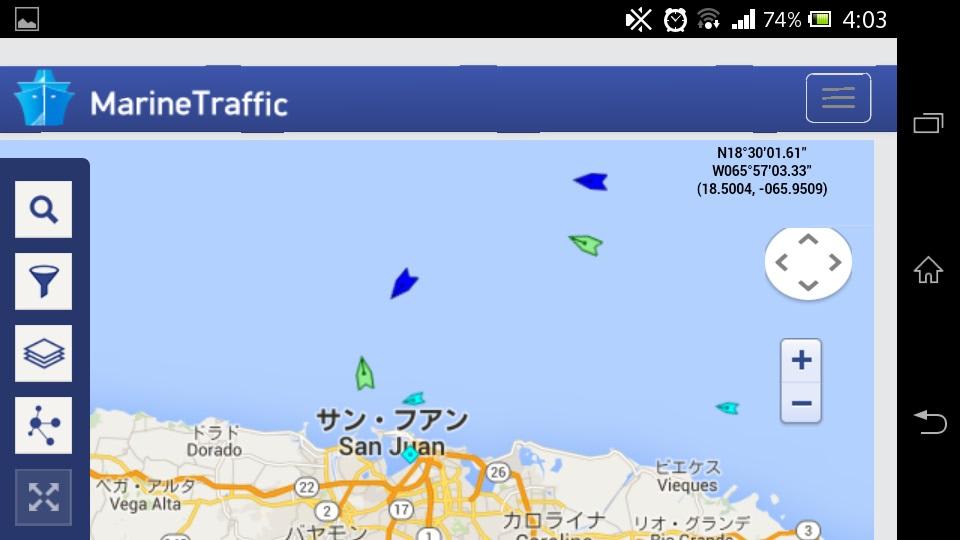The image size is (960, 540).
Task: Go to the Android home screen
Action: 929,270
